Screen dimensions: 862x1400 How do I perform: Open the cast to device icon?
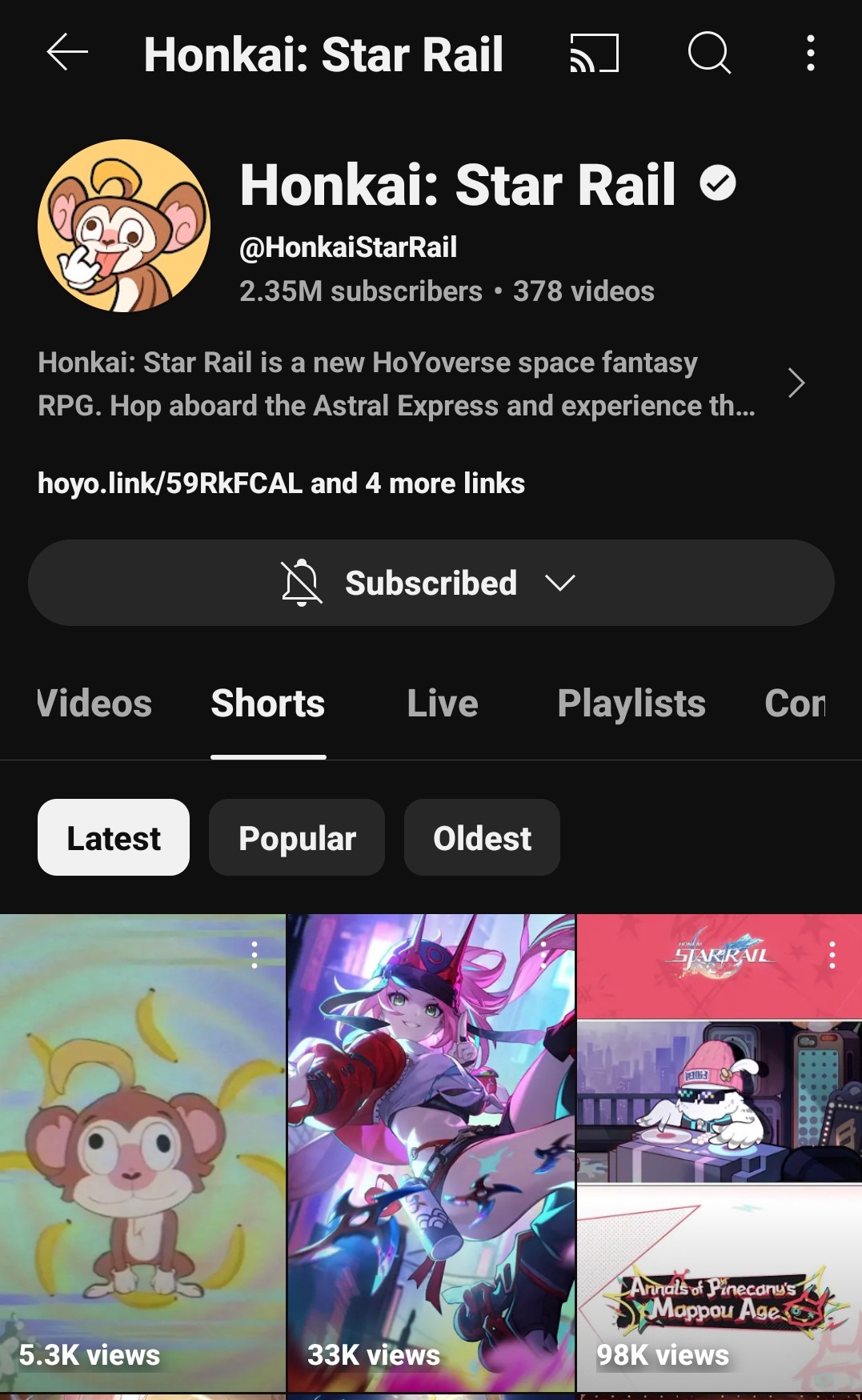pyautogui.click(x=594, y=53)
